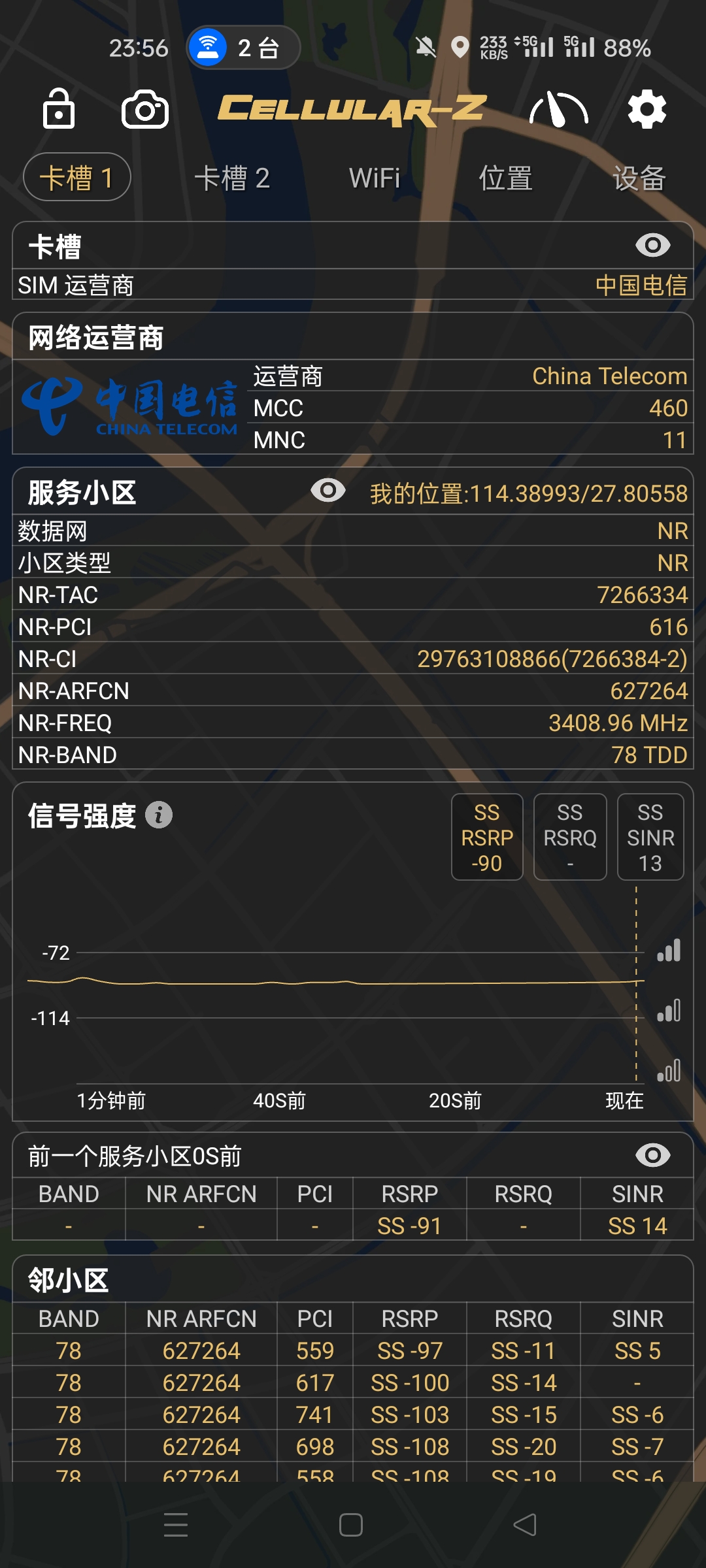Viewport: 706px width, 1568px height.
Task: Open the info icon beside 信号强度
Action: tap(159, 815)
